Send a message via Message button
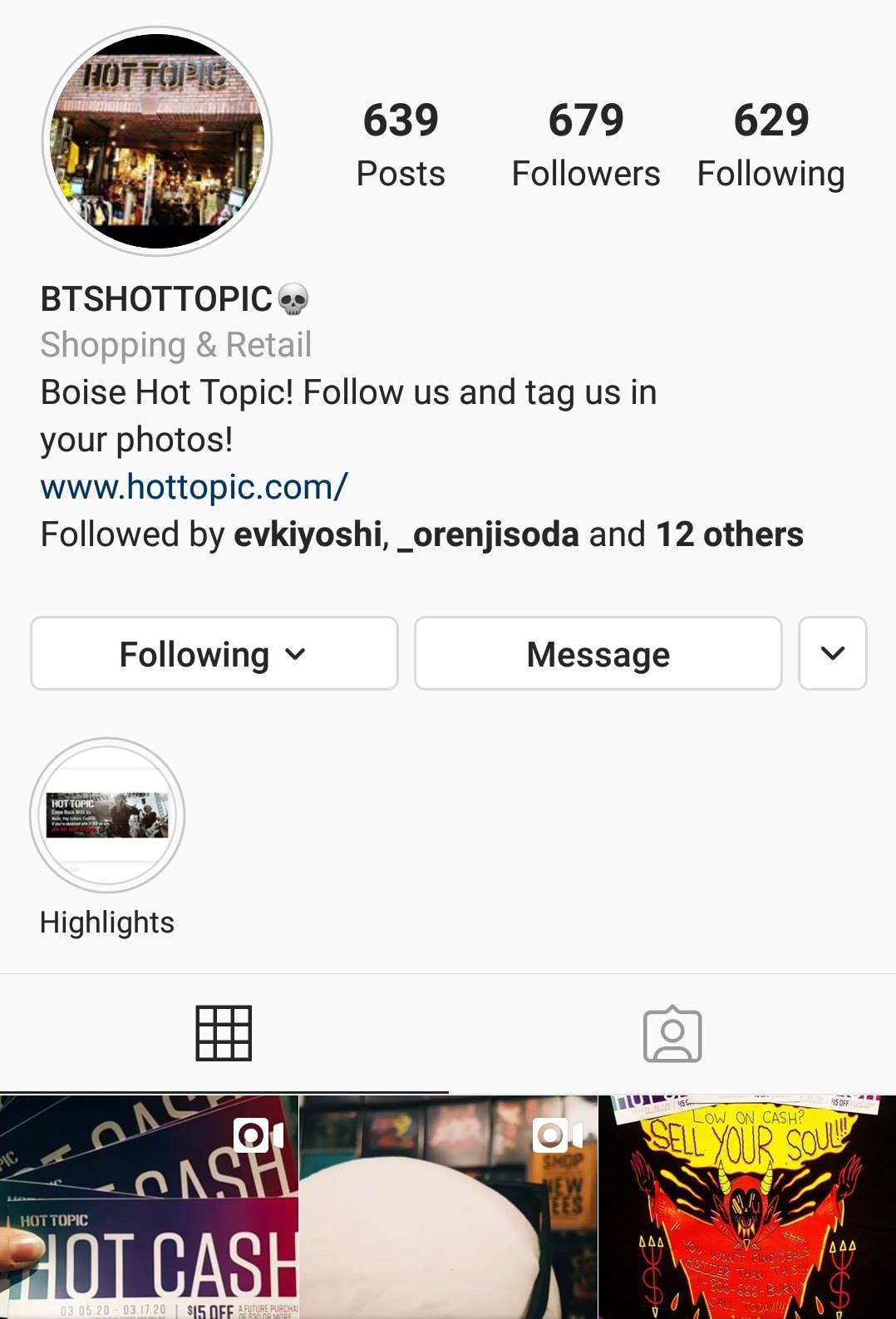 point(598,654)
